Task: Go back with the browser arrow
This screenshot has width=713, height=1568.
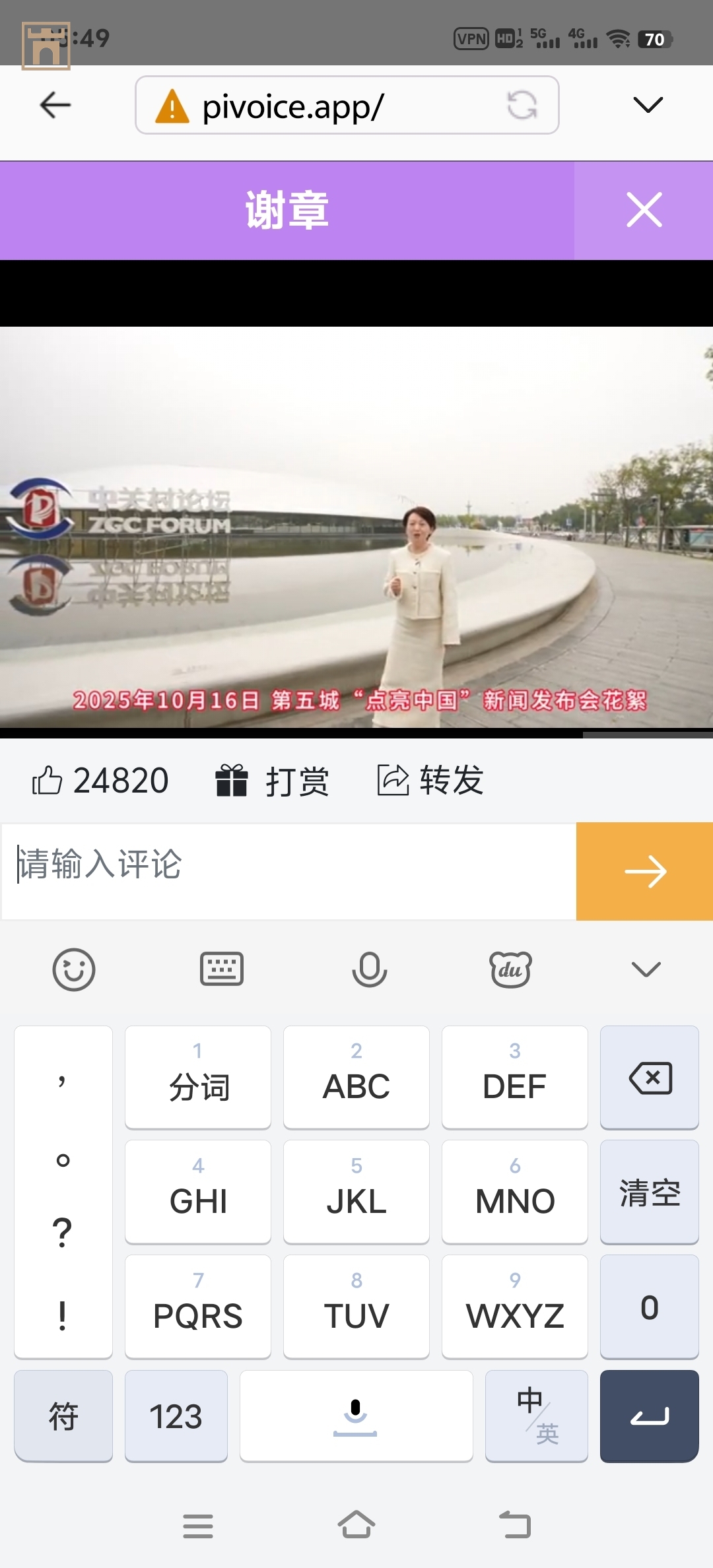Action: point(55,105)
